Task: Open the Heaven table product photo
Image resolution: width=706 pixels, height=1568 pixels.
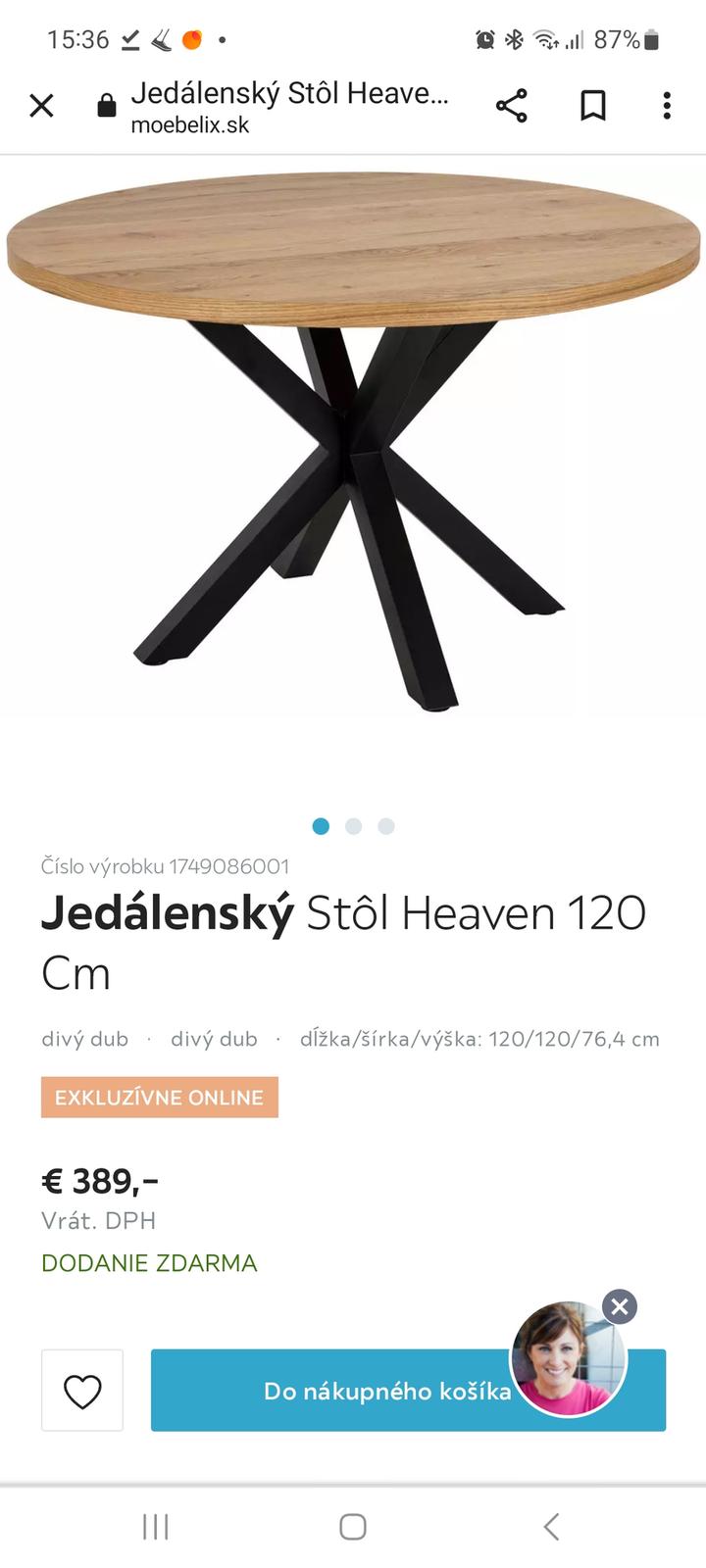Action: pyautogui.click(x=353, y=441)
